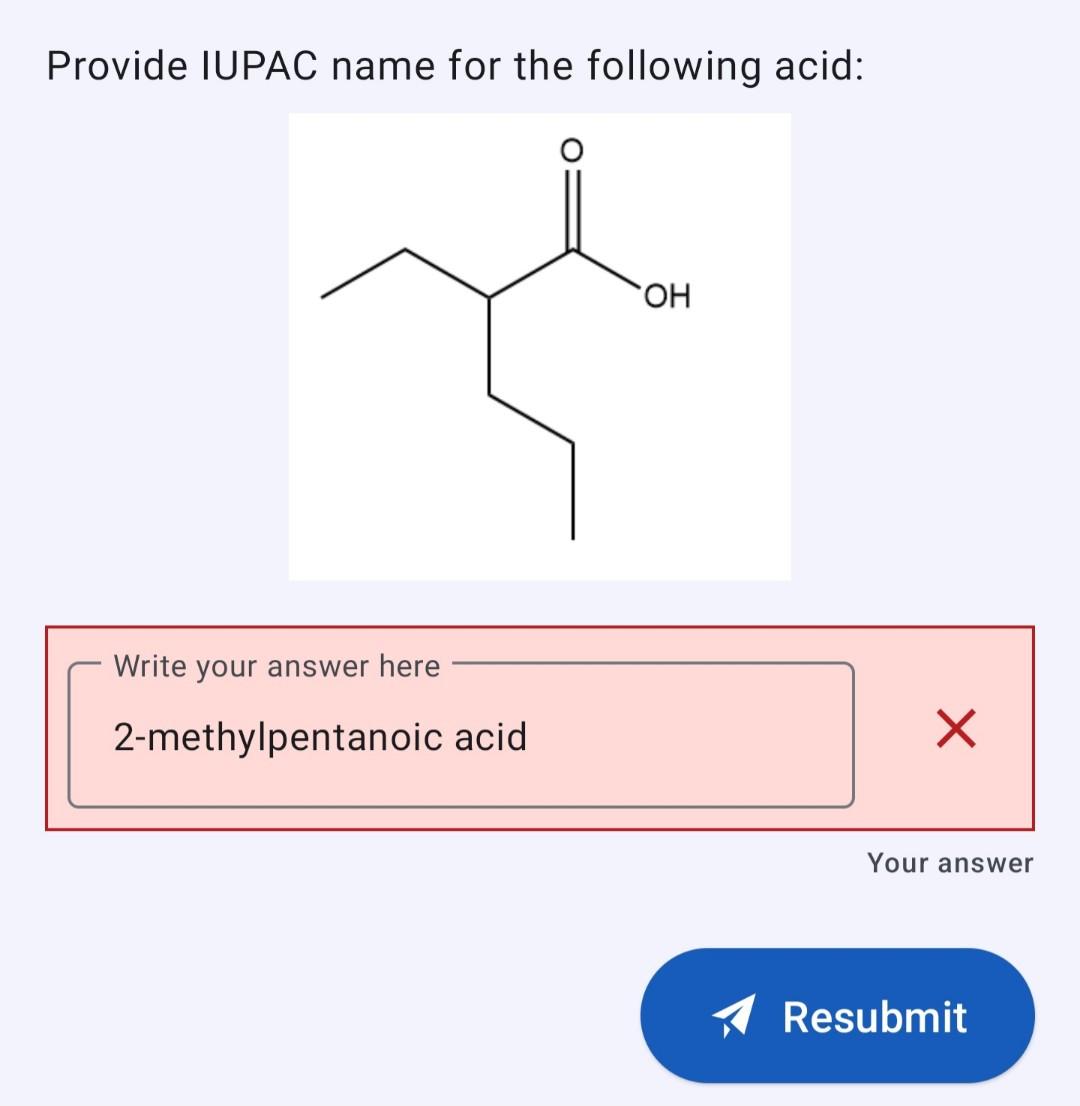
Task: Click the Write your answer here label
Action: pyautogui.click(x=276, y=665)
